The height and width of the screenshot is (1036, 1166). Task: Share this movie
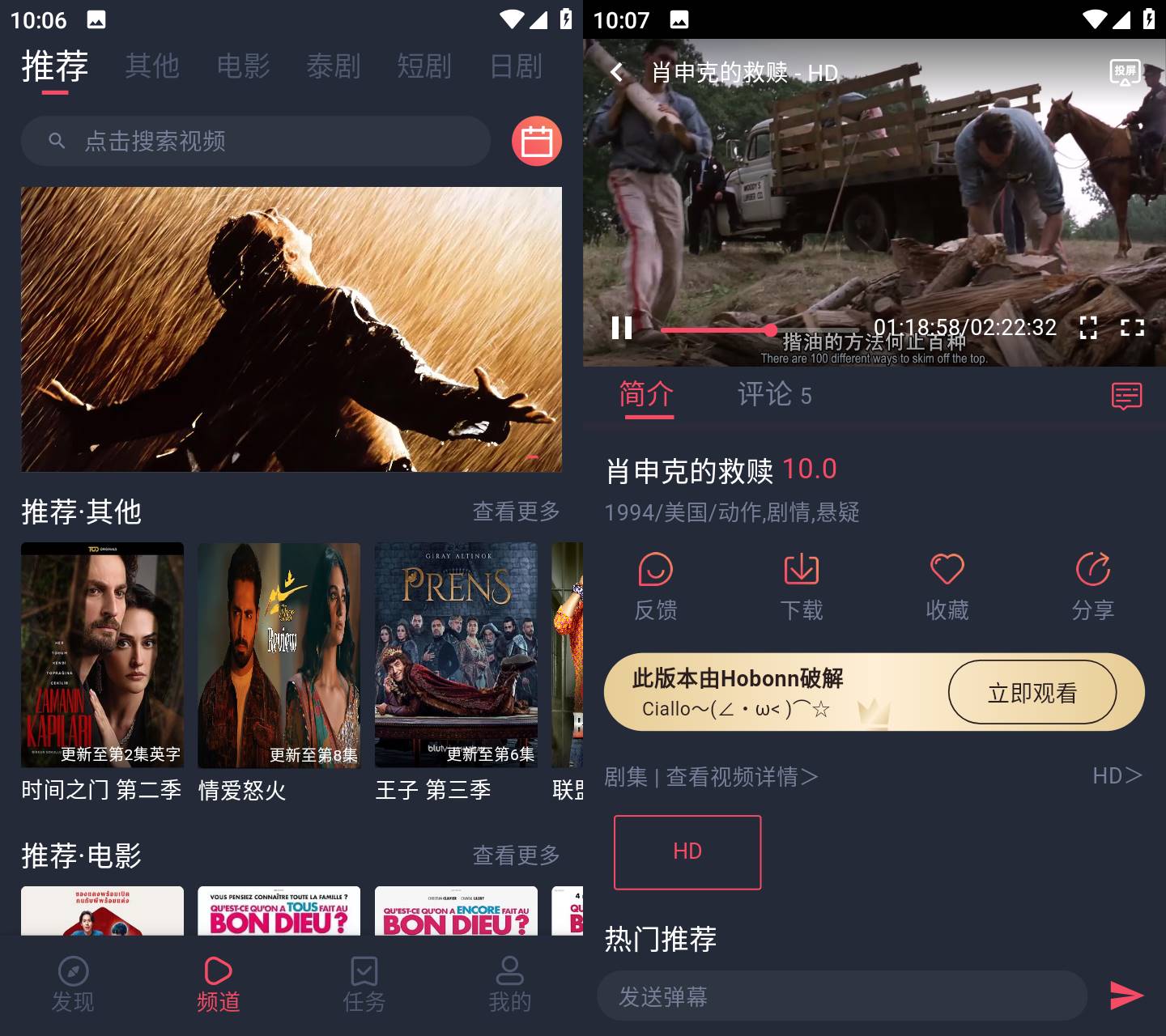pos(1092,585)
